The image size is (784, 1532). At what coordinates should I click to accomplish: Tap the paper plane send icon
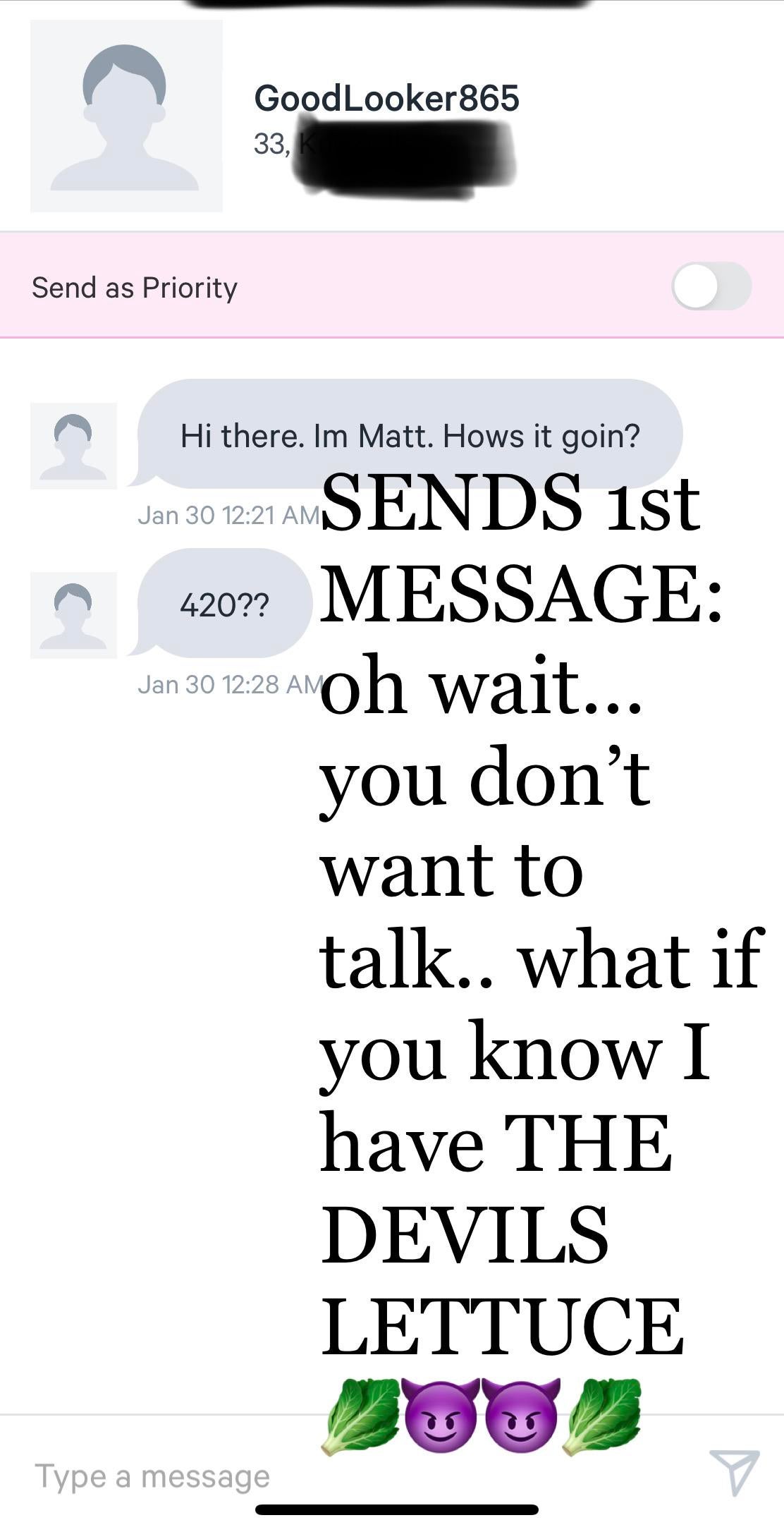(734, 1471)
